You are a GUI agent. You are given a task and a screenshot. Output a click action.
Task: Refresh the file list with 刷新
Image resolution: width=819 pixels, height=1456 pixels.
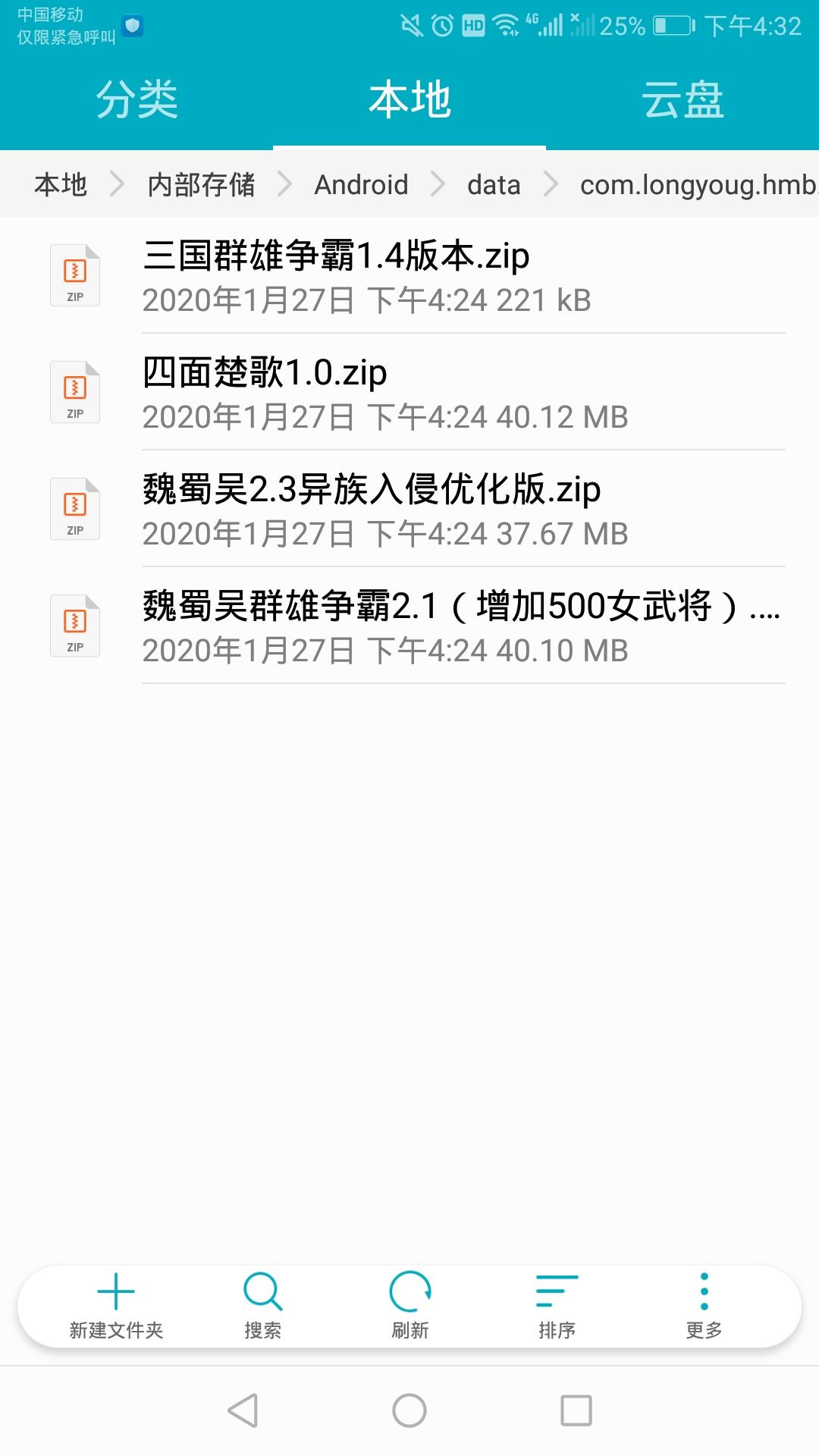click(409, 1306)
